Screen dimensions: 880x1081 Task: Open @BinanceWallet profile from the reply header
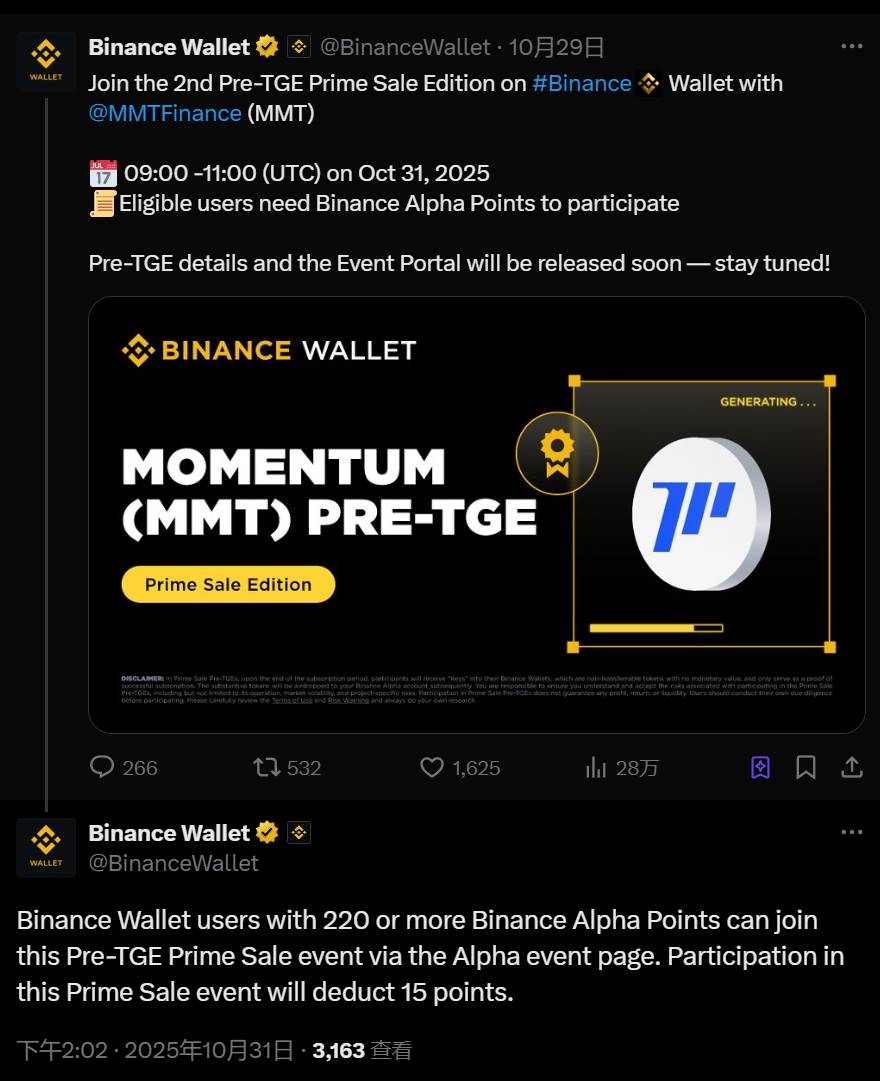tap(173, 863)
